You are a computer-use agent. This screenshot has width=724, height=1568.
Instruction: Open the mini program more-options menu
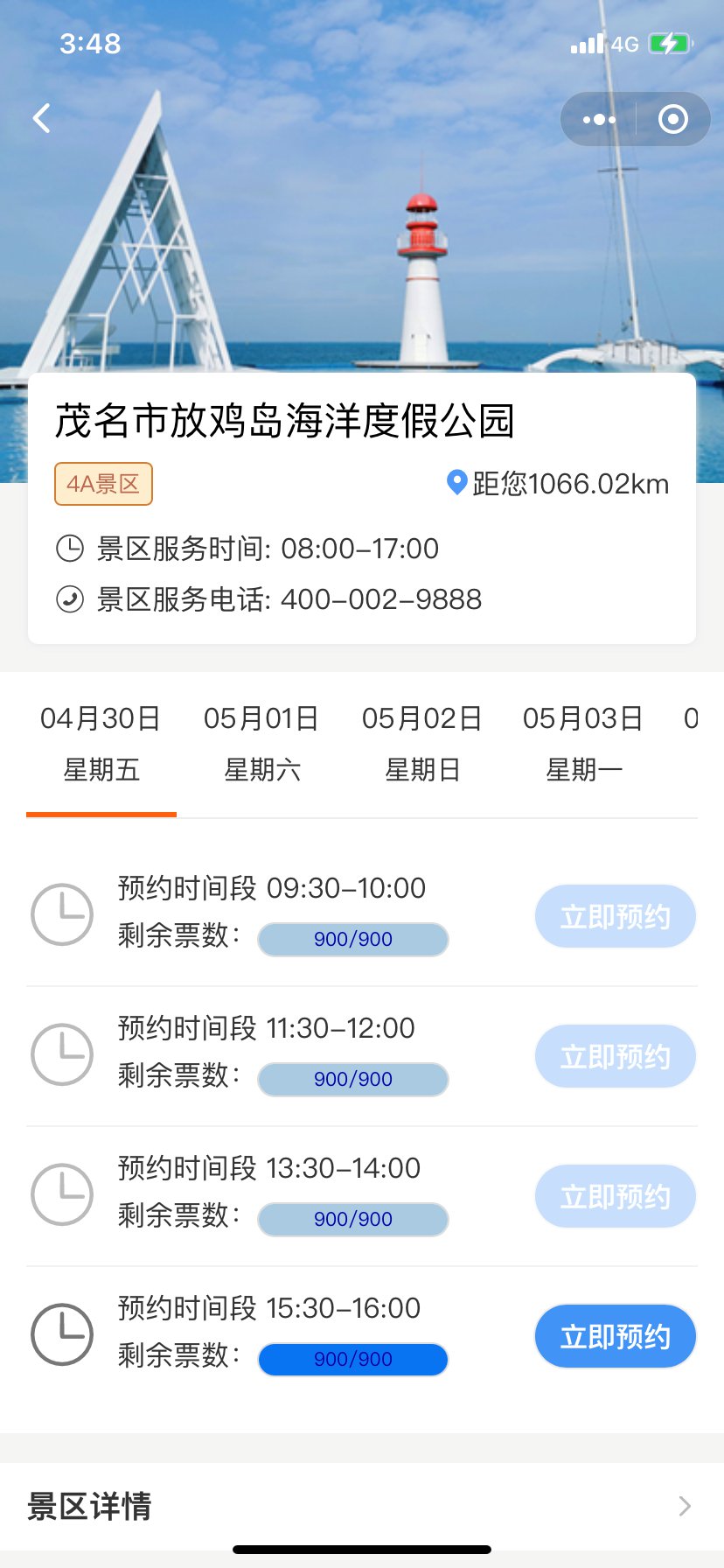[x=599, y=119]
